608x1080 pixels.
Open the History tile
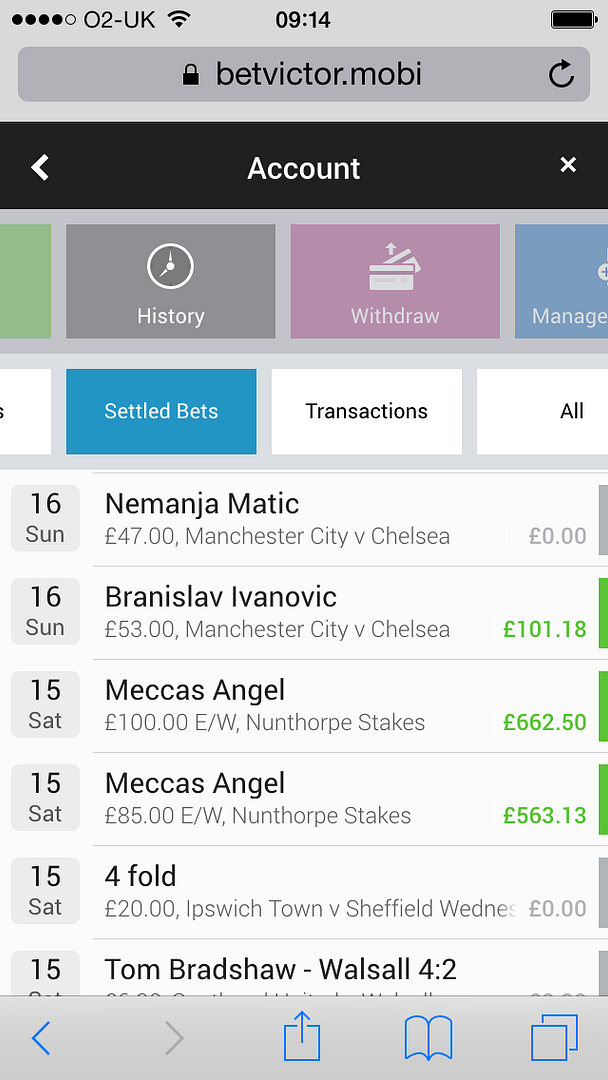pyautogui.click(x=170, y=281)
